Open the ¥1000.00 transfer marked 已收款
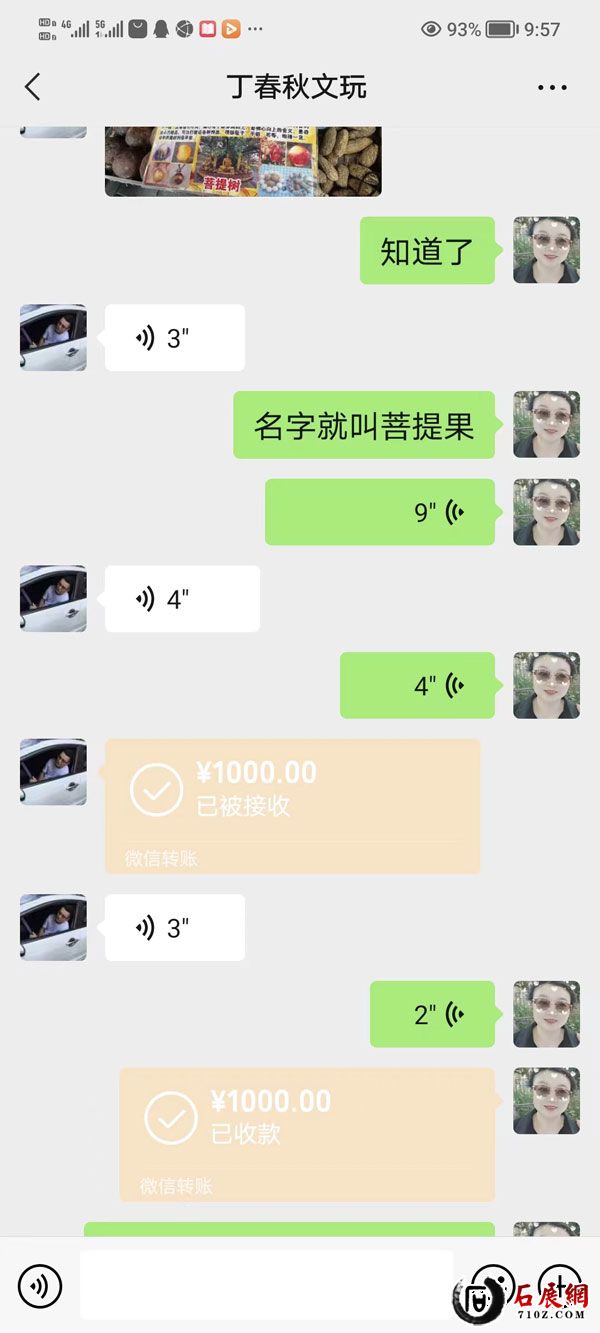The height and width of the screenshot is (1333, 600). (307, 1134)
